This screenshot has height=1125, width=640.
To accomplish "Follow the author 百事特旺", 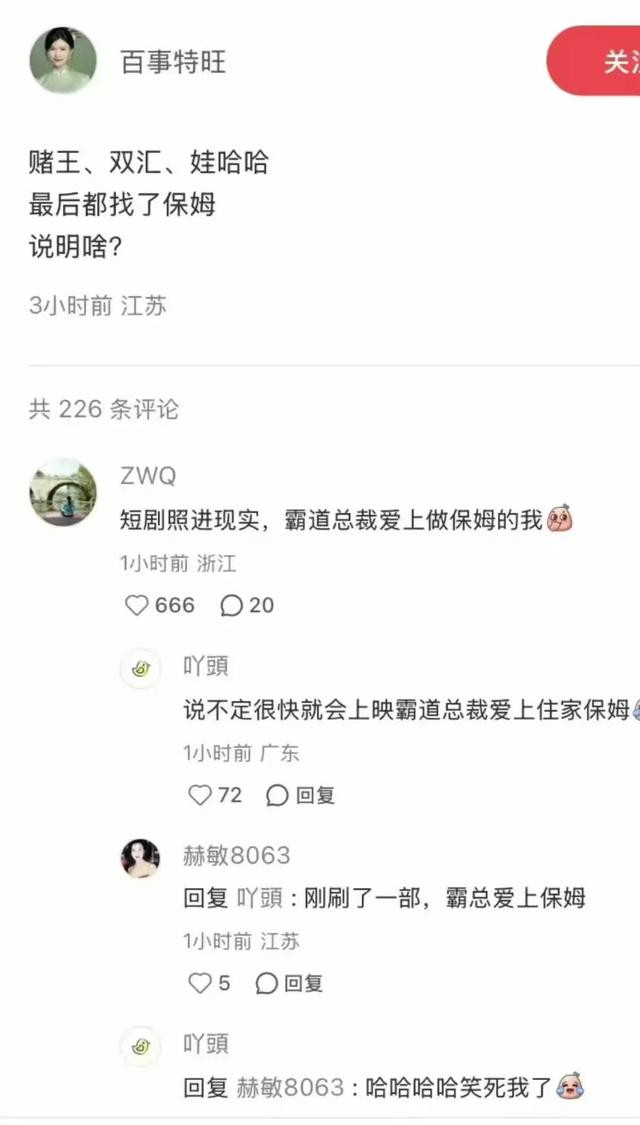I will click(594, 61).
